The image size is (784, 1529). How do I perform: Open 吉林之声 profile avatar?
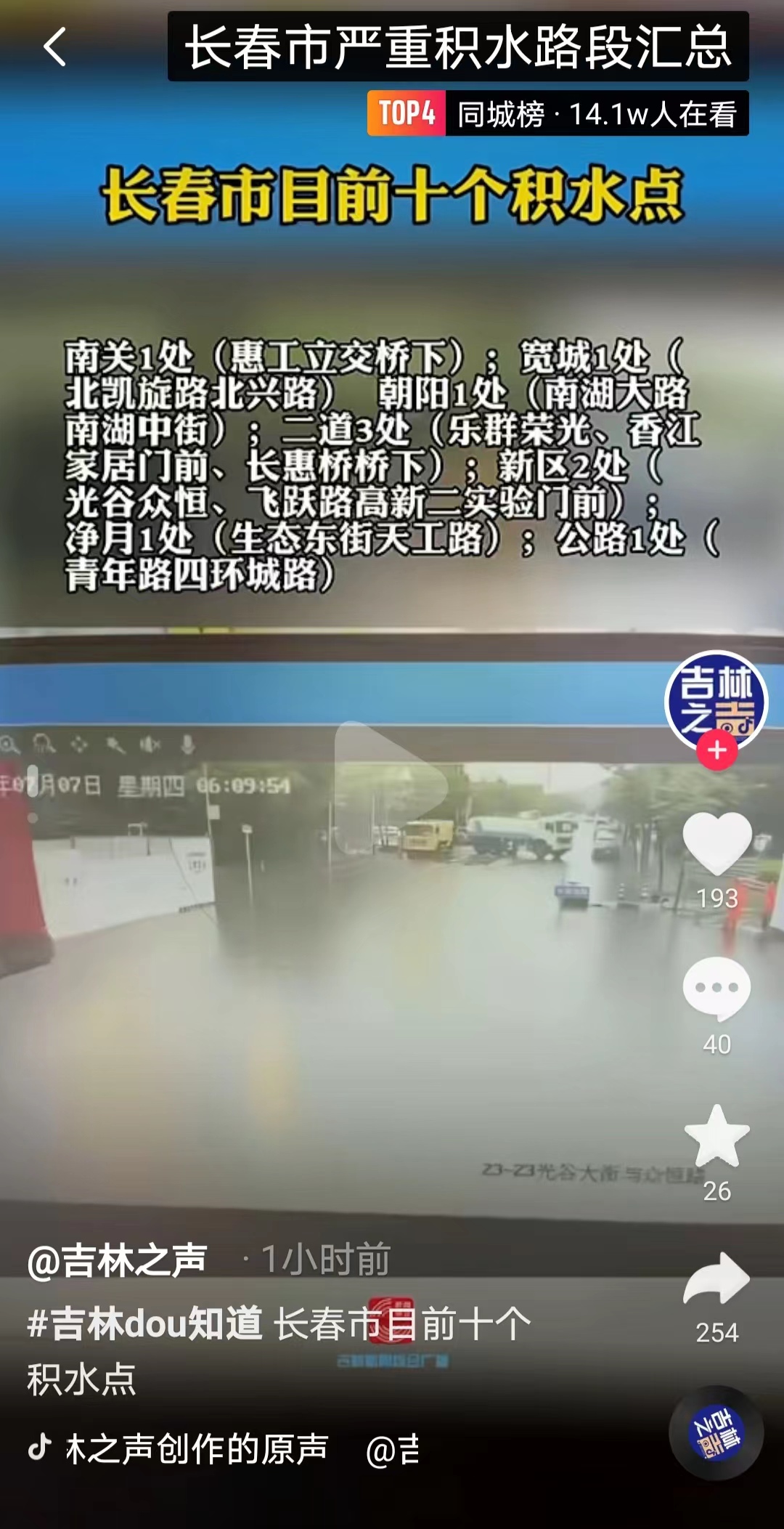pyautogui.click(x=716, y=699)
